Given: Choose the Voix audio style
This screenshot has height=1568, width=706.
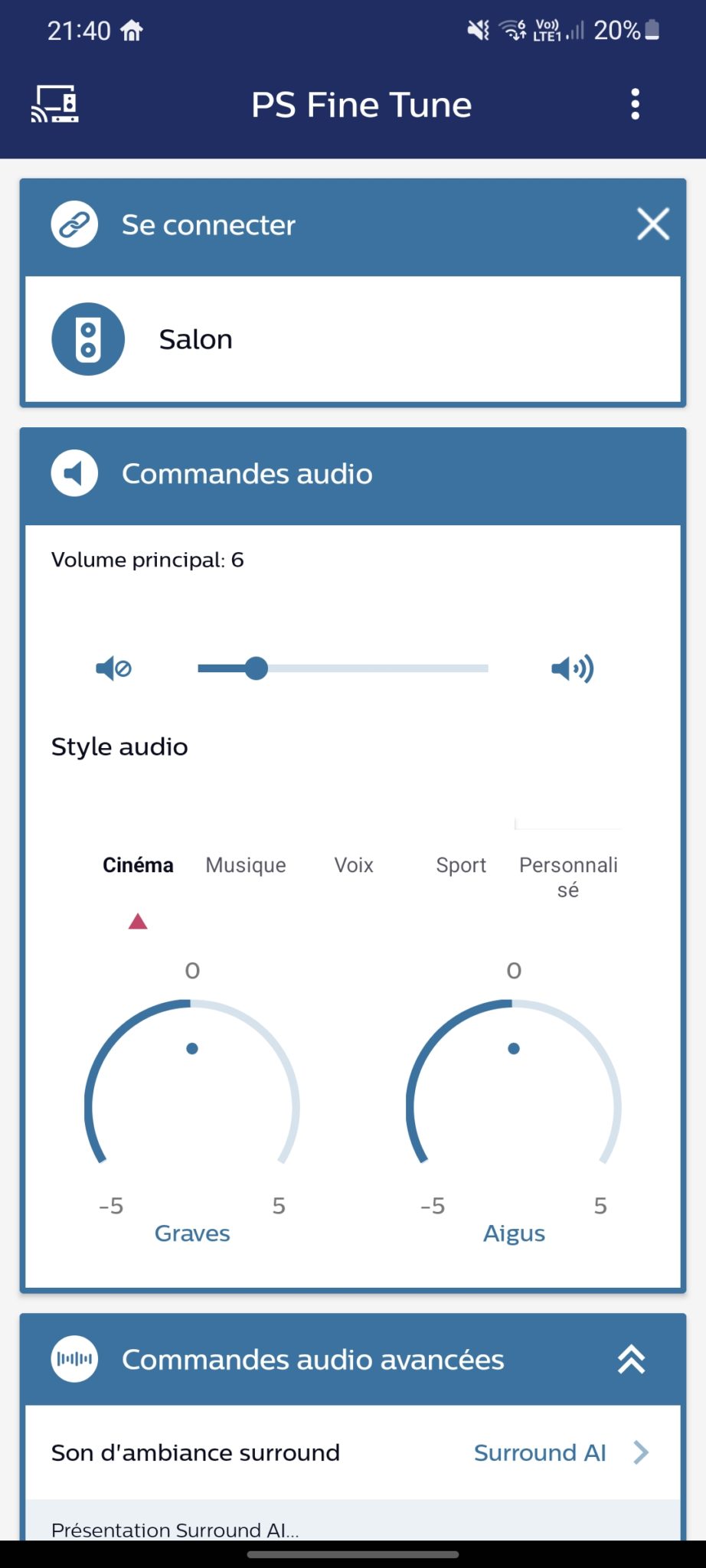Looking at the screenshot, I should pos(354,865).
